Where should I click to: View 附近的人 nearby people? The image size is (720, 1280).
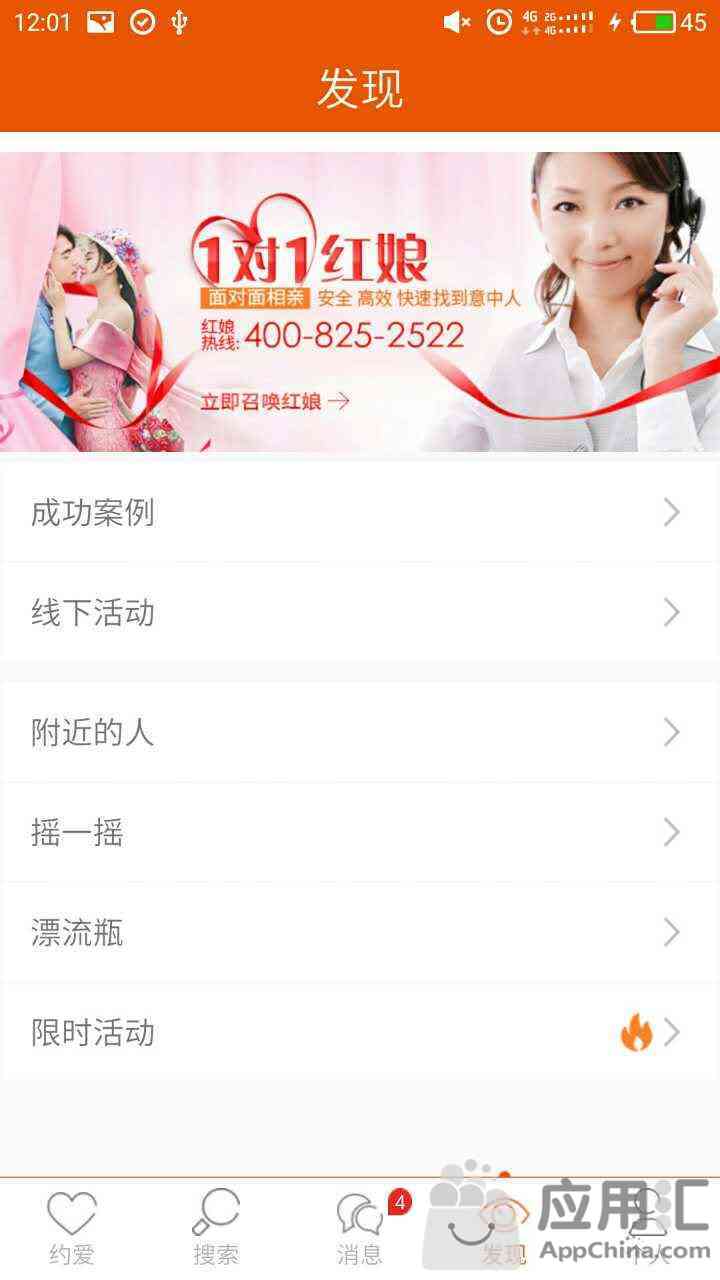(360, 733)
